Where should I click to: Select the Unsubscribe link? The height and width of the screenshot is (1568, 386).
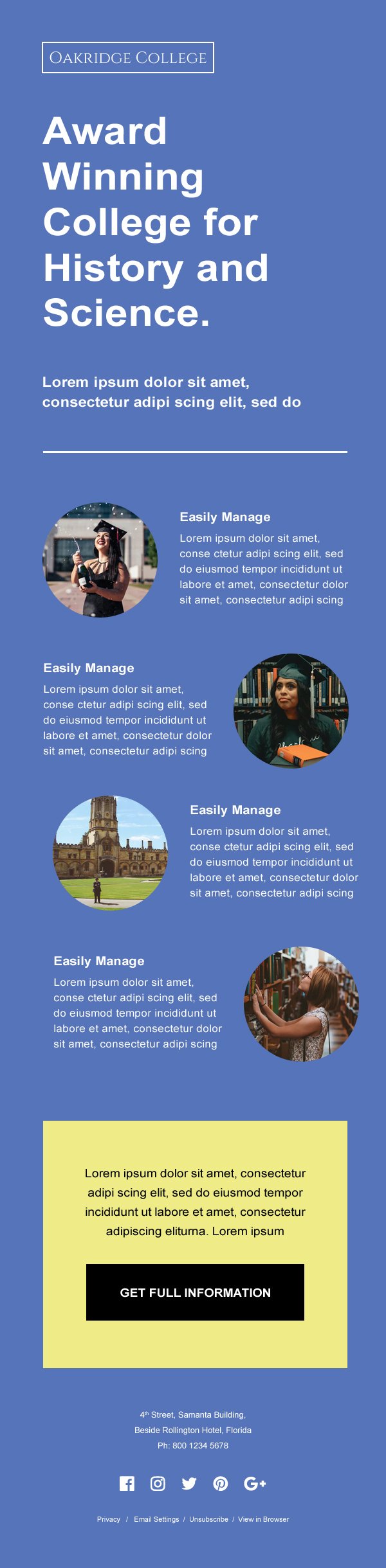[208, 1519]
